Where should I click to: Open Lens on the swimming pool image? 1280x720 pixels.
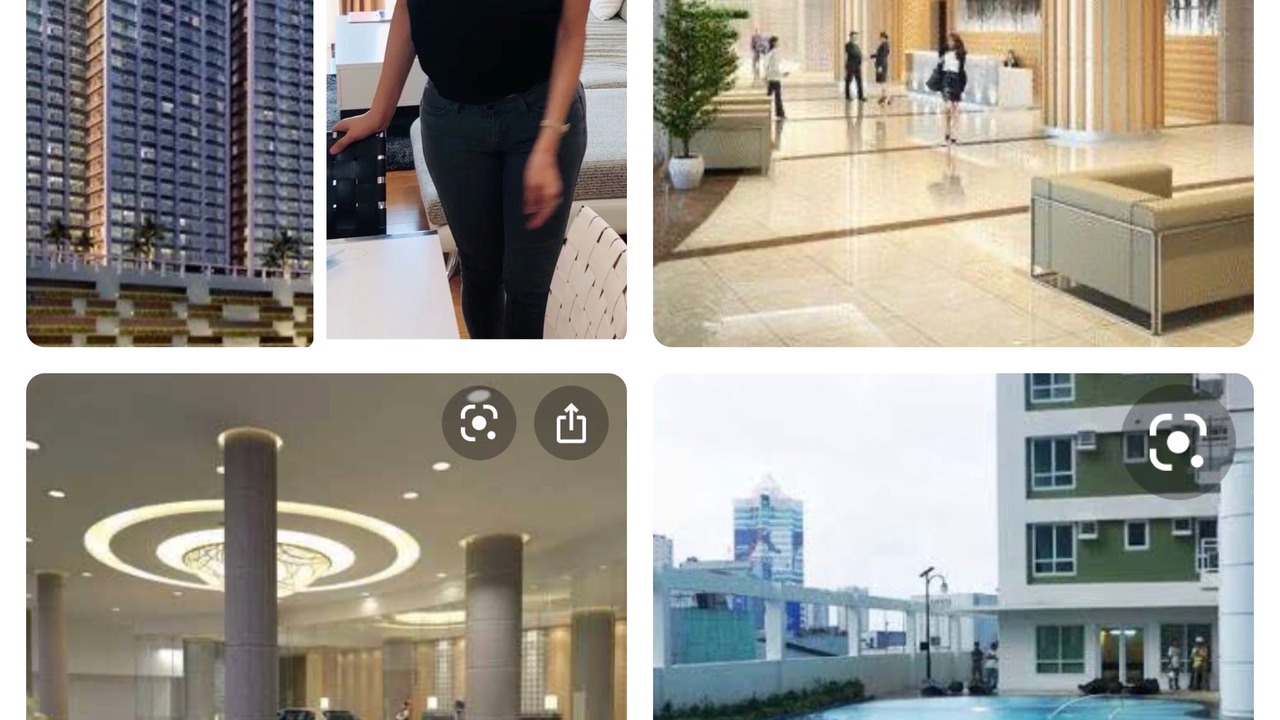click(x=1178, y=441)
